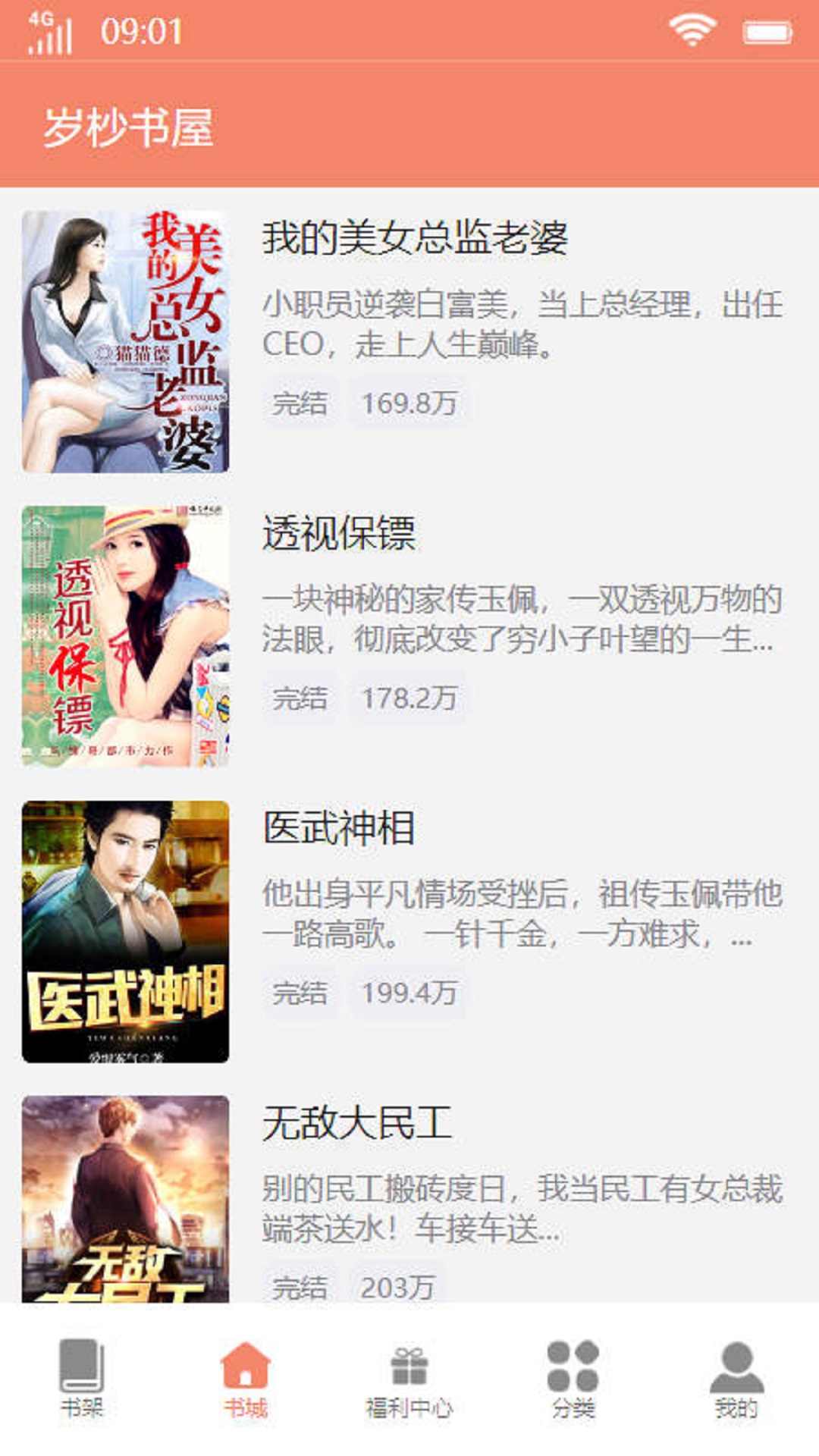The width and height of the screenshot is (819, 1456).
Task: Open the book 透视保镖
Action: 339,533
